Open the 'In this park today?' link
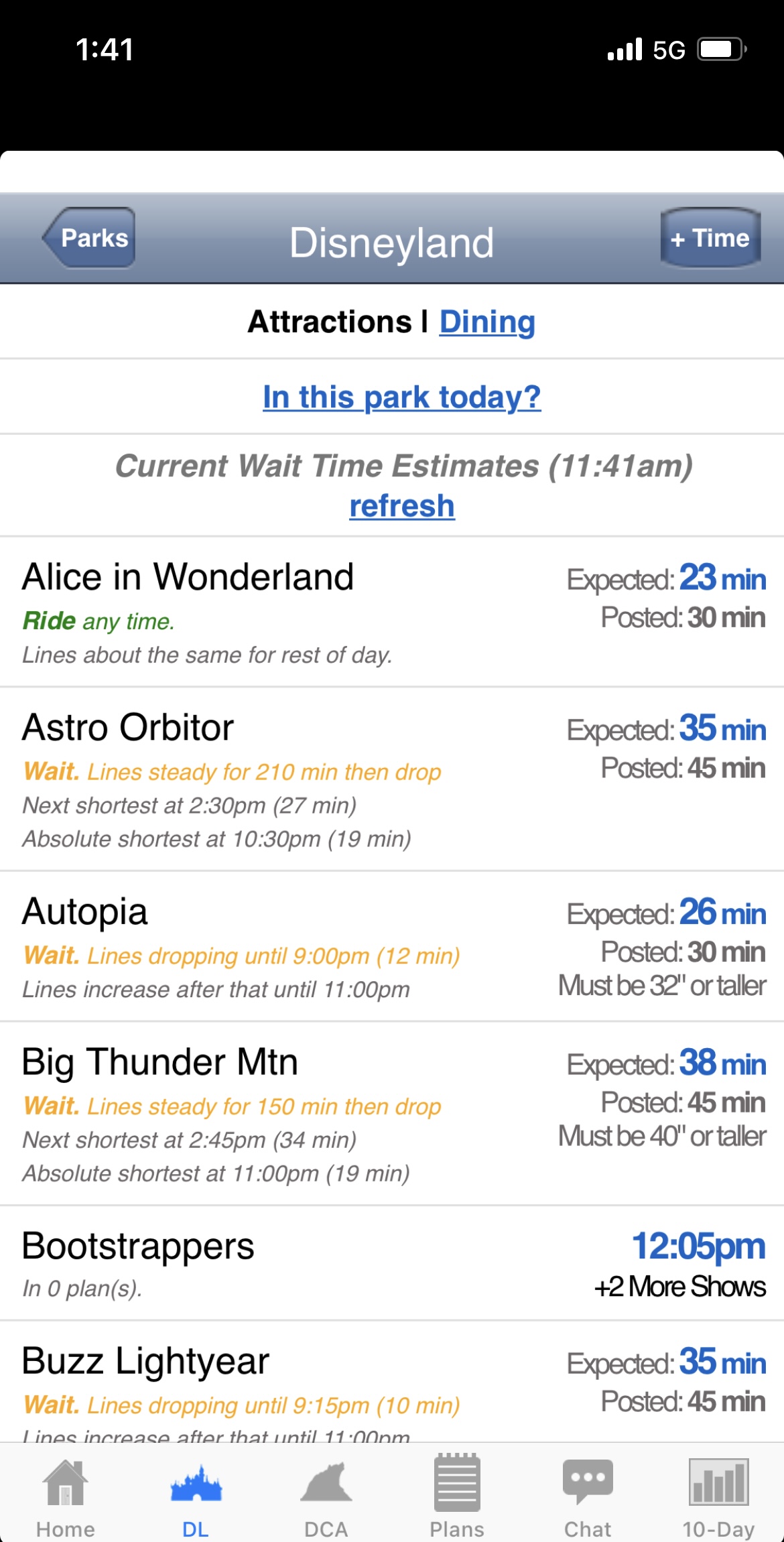 (x=401, y=397)
